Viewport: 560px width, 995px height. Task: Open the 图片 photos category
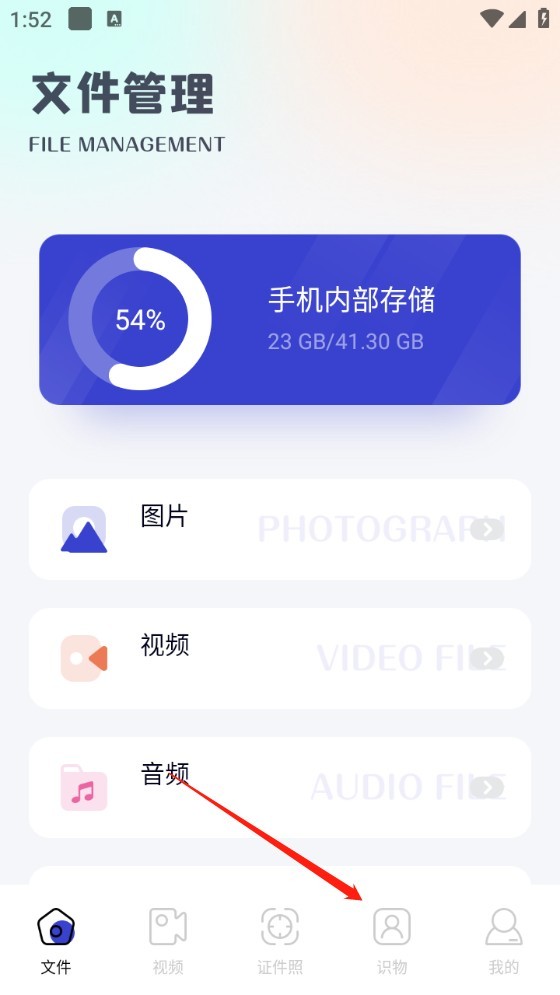point(280,529)
